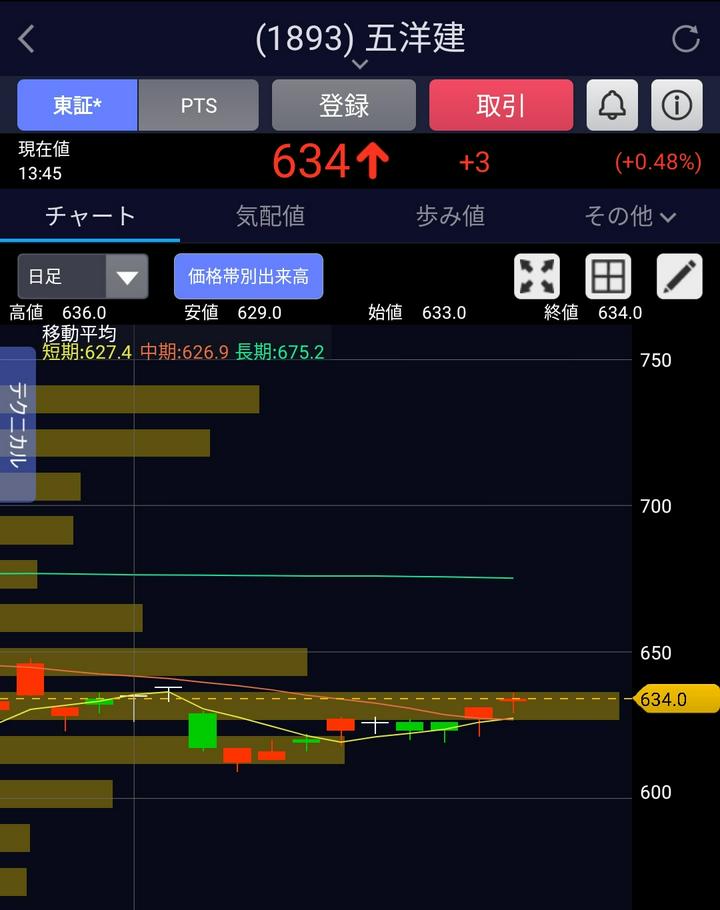Switch market view to 東証

[76, 105]
